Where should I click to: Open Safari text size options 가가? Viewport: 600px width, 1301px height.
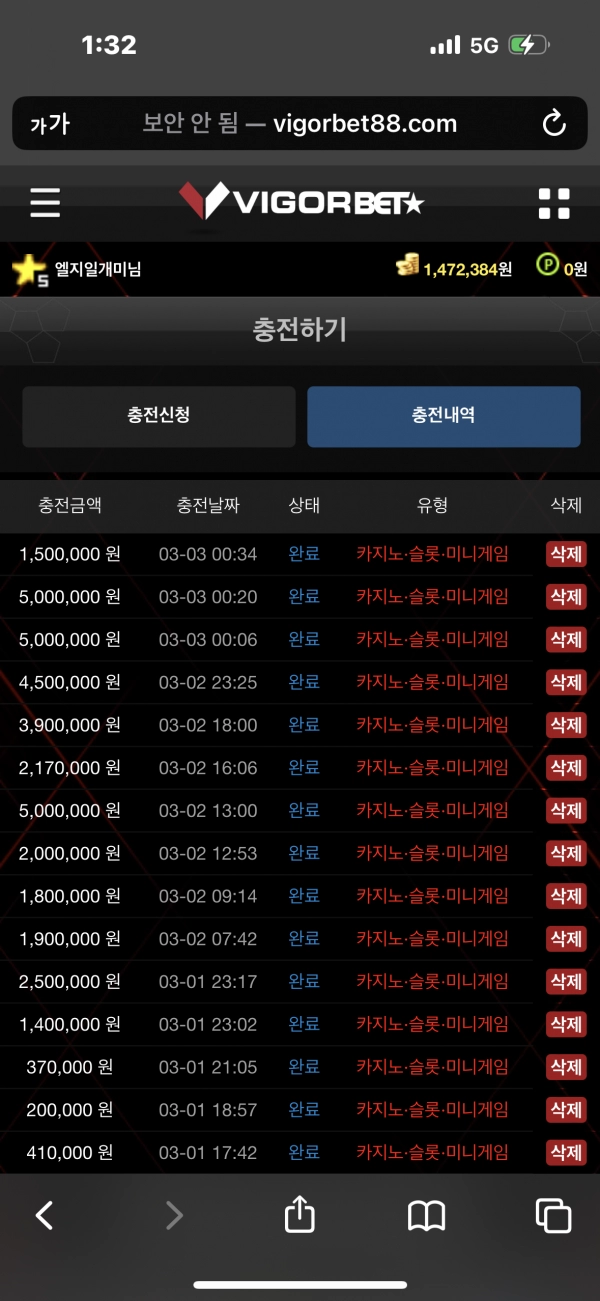(50, 125)
